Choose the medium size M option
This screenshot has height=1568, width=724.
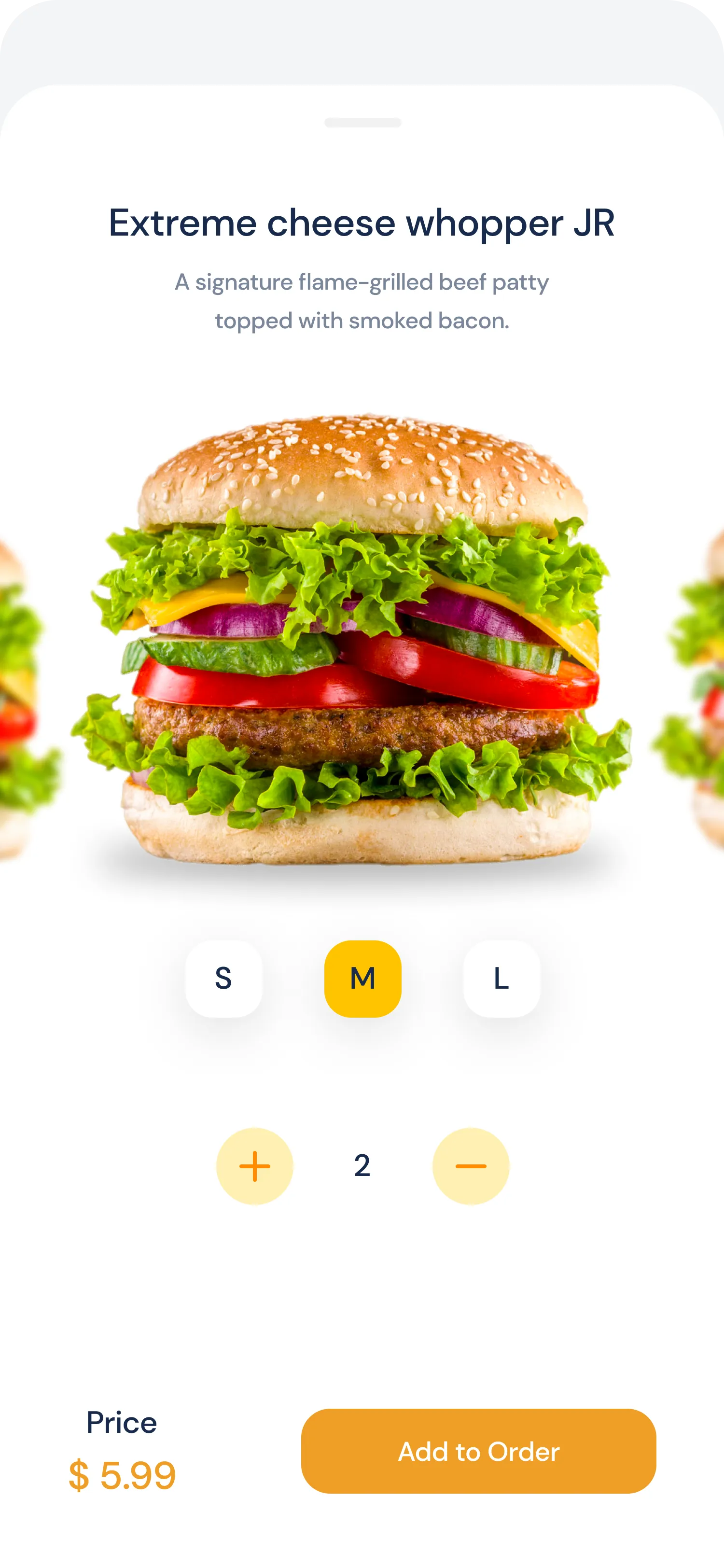362,979
